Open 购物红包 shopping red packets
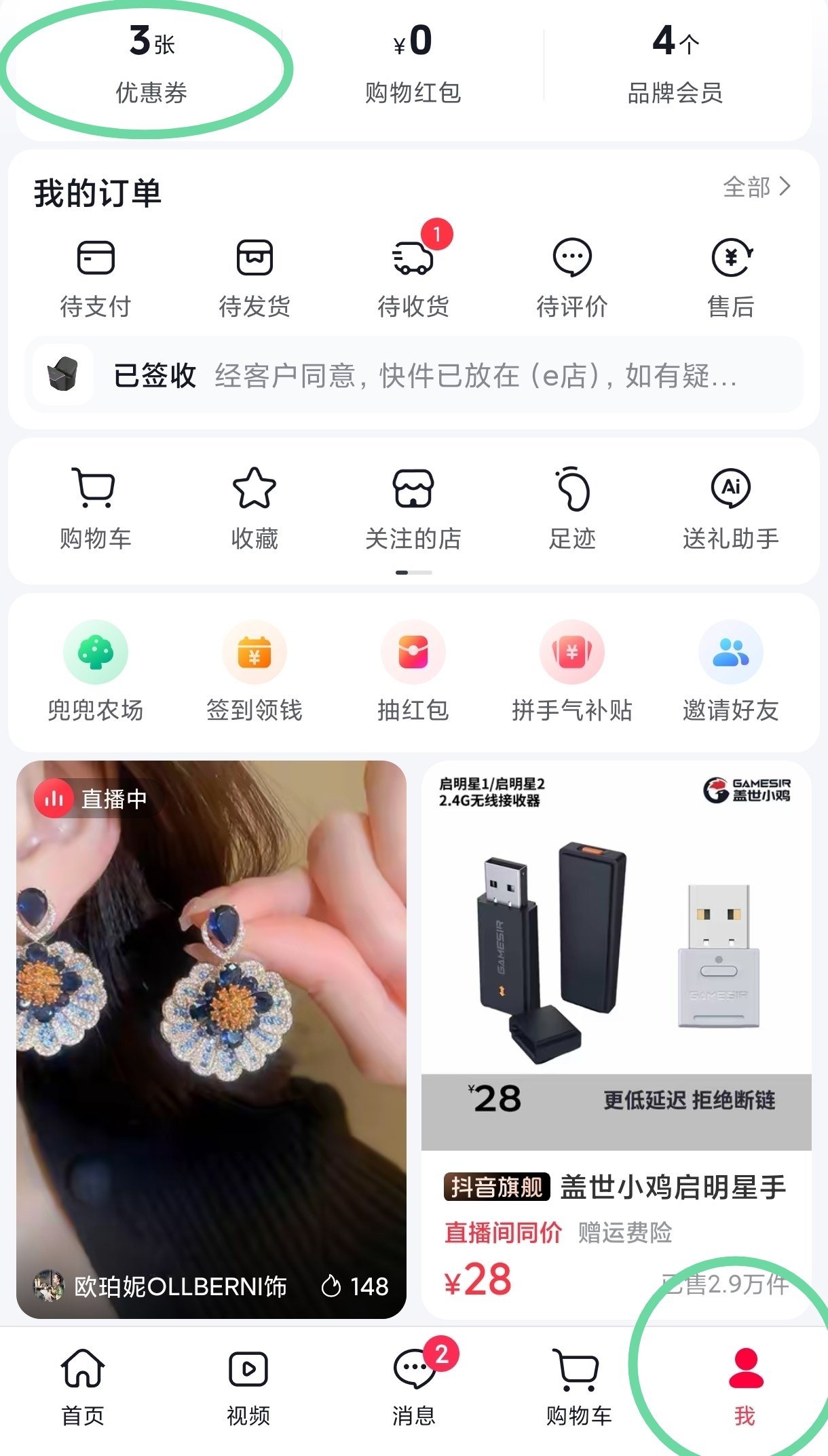 point(413,65)
